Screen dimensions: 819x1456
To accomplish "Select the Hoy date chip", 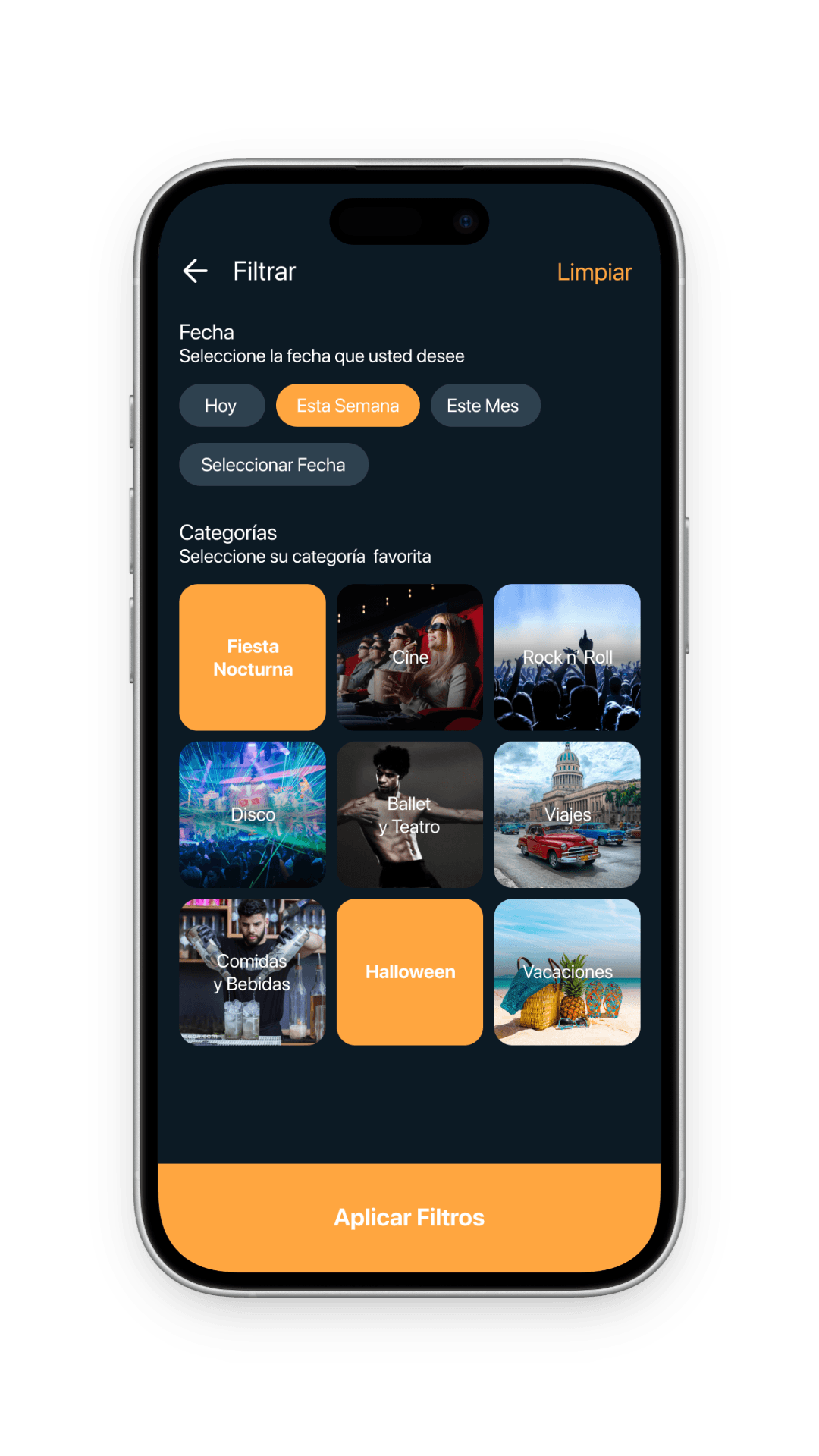I will pyautogui.click(x=221, y=406).
